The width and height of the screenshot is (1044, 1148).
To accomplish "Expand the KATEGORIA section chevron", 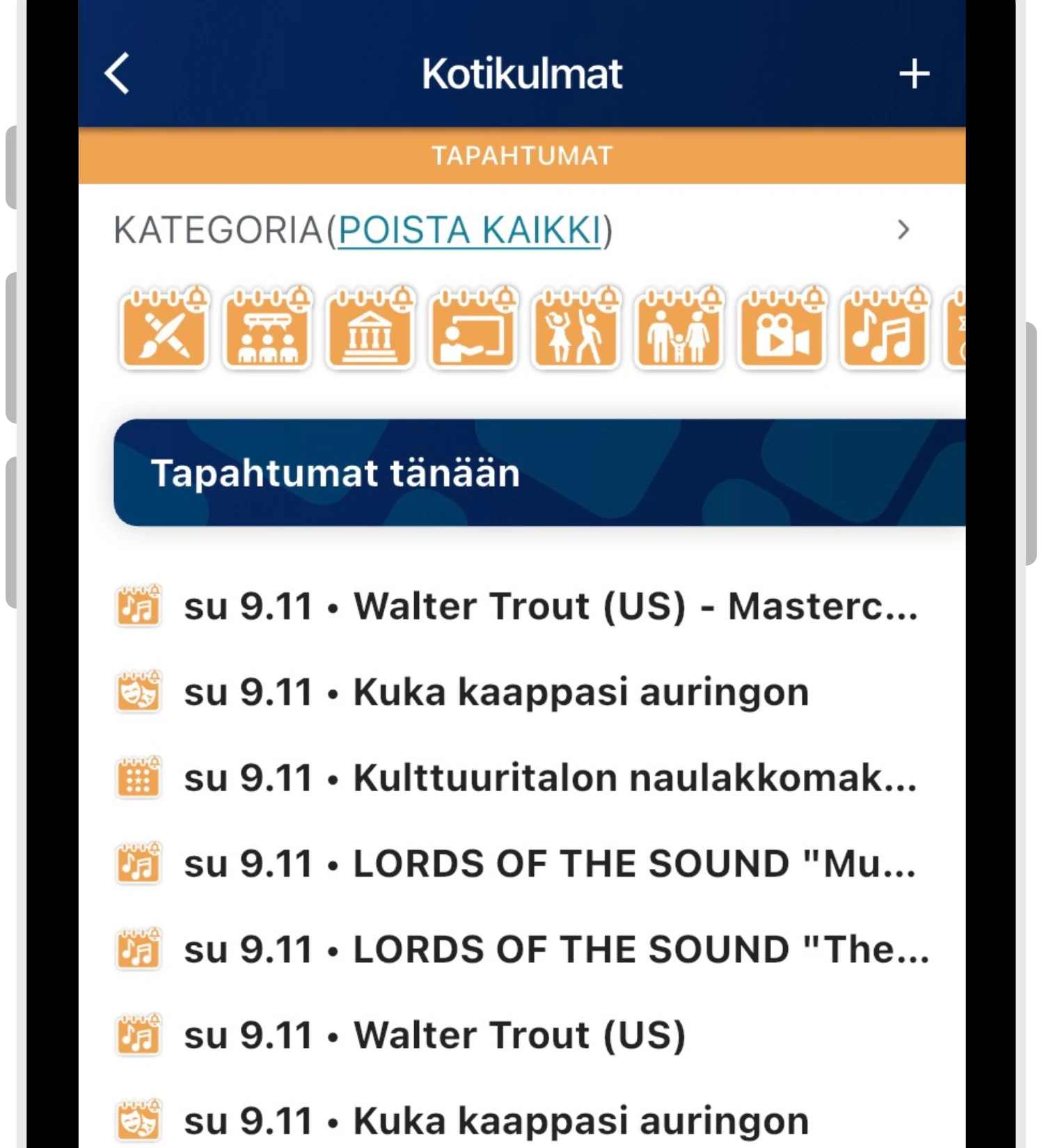I will click(904, 230).
